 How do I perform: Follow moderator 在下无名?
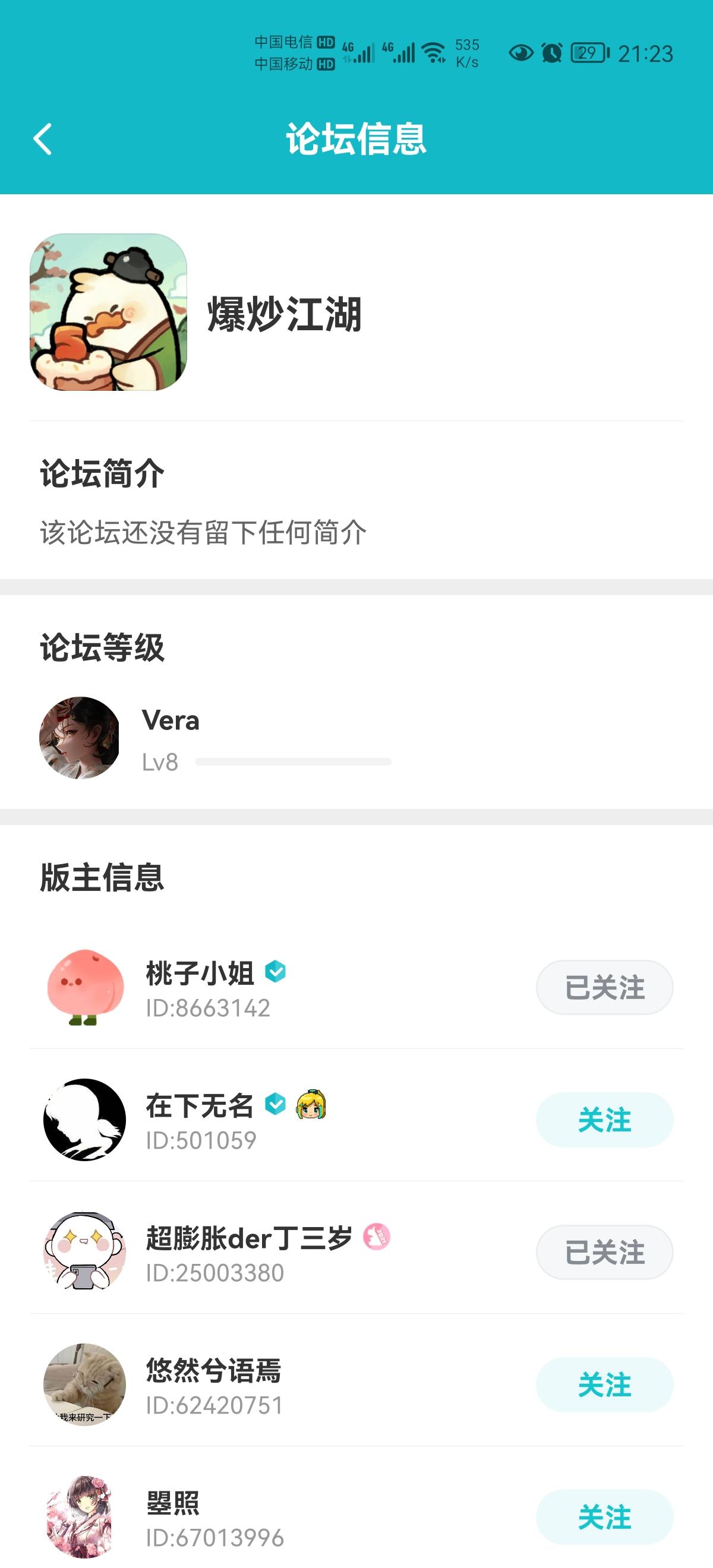[604, 1120]
